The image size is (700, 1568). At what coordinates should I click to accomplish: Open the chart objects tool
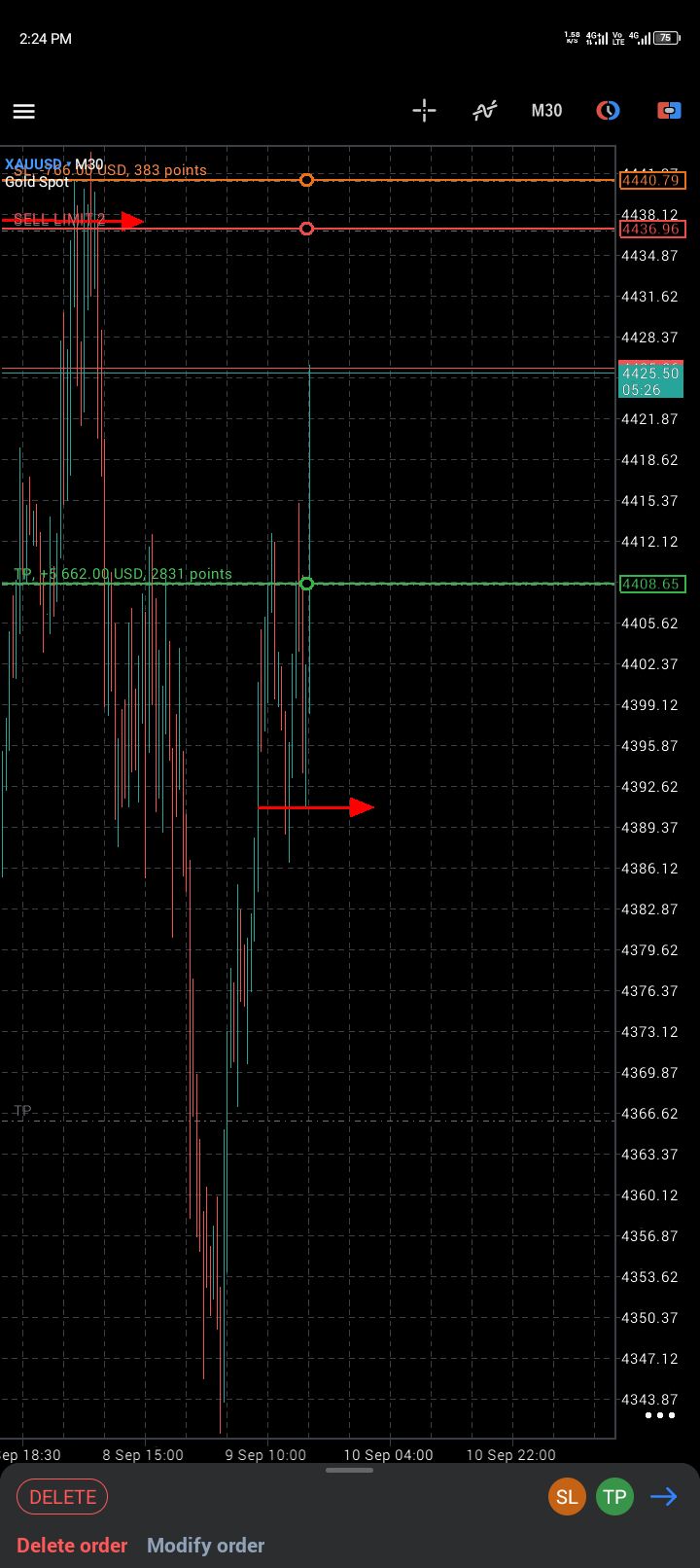pyautogui.click(x=608, y=111)
